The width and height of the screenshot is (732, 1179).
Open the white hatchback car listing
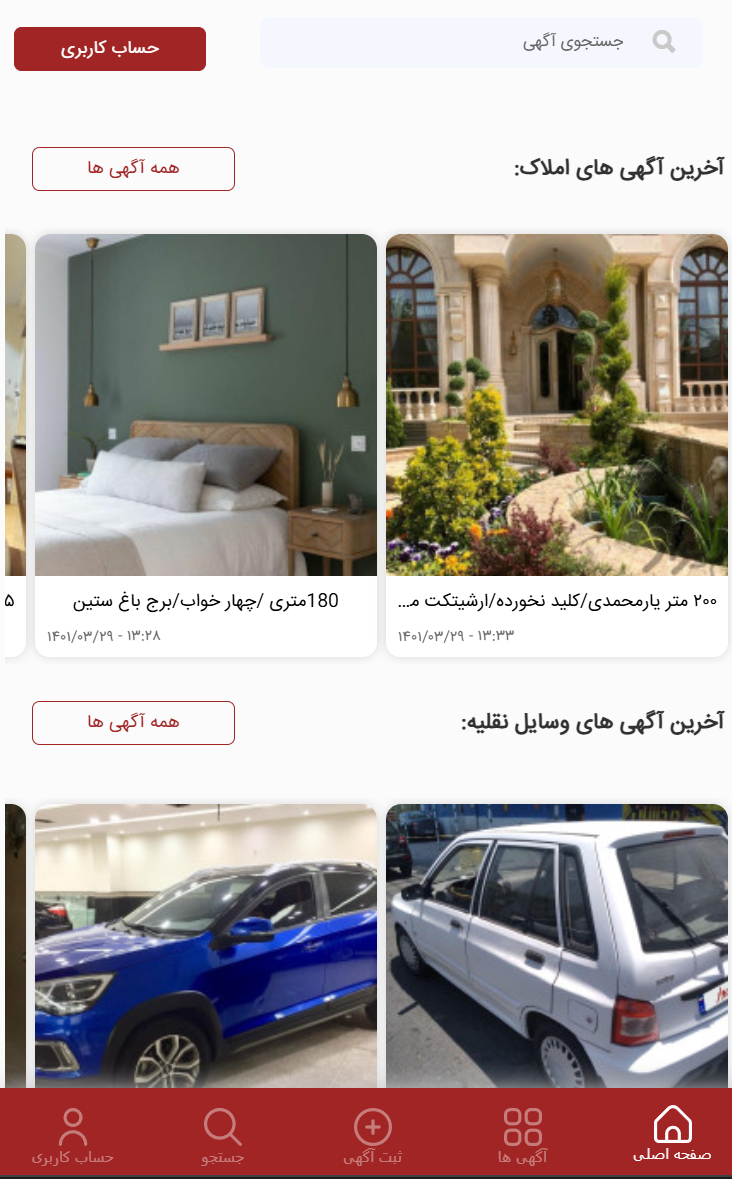coord(556,945)
